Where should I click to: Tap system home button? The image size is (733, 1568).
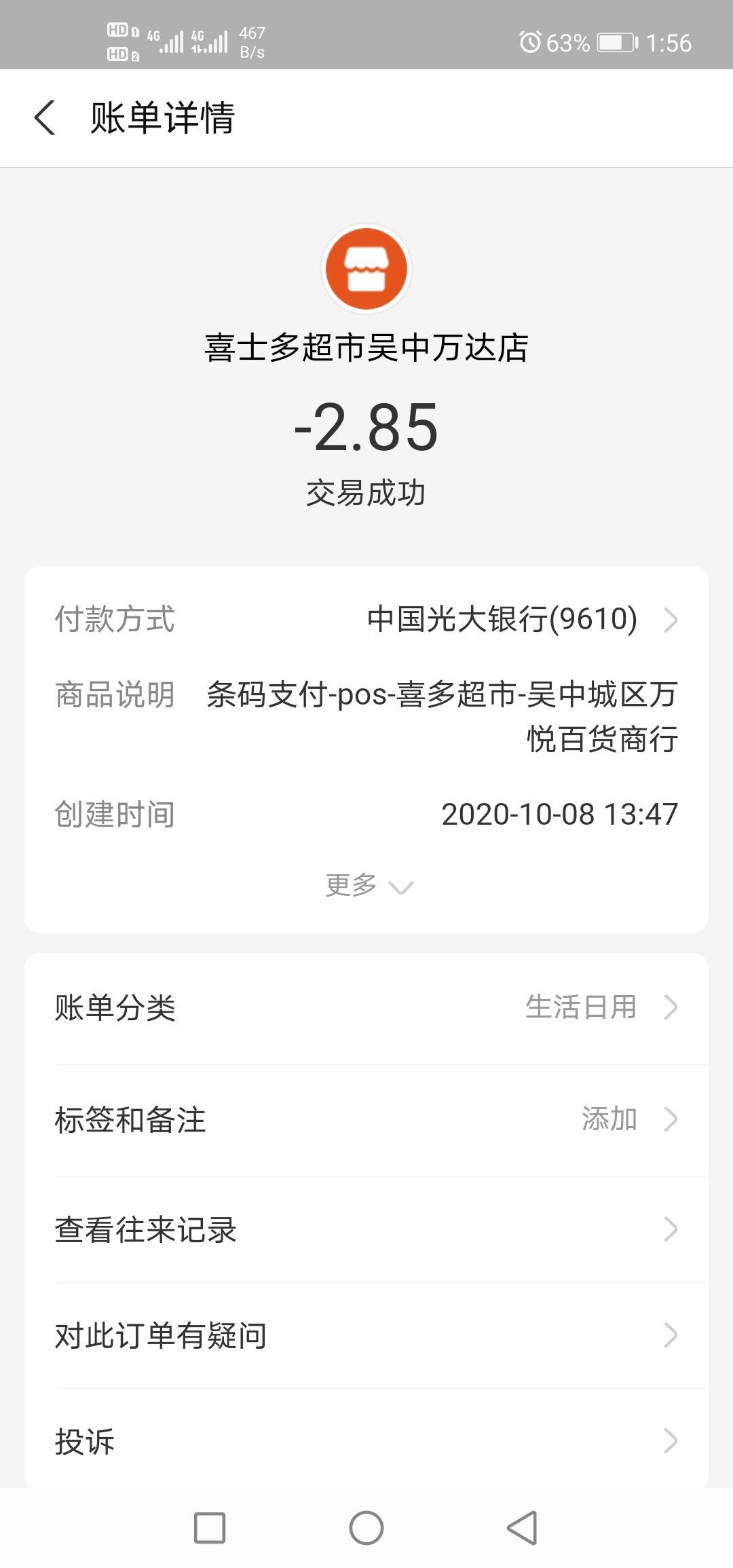click(366, 1529)
